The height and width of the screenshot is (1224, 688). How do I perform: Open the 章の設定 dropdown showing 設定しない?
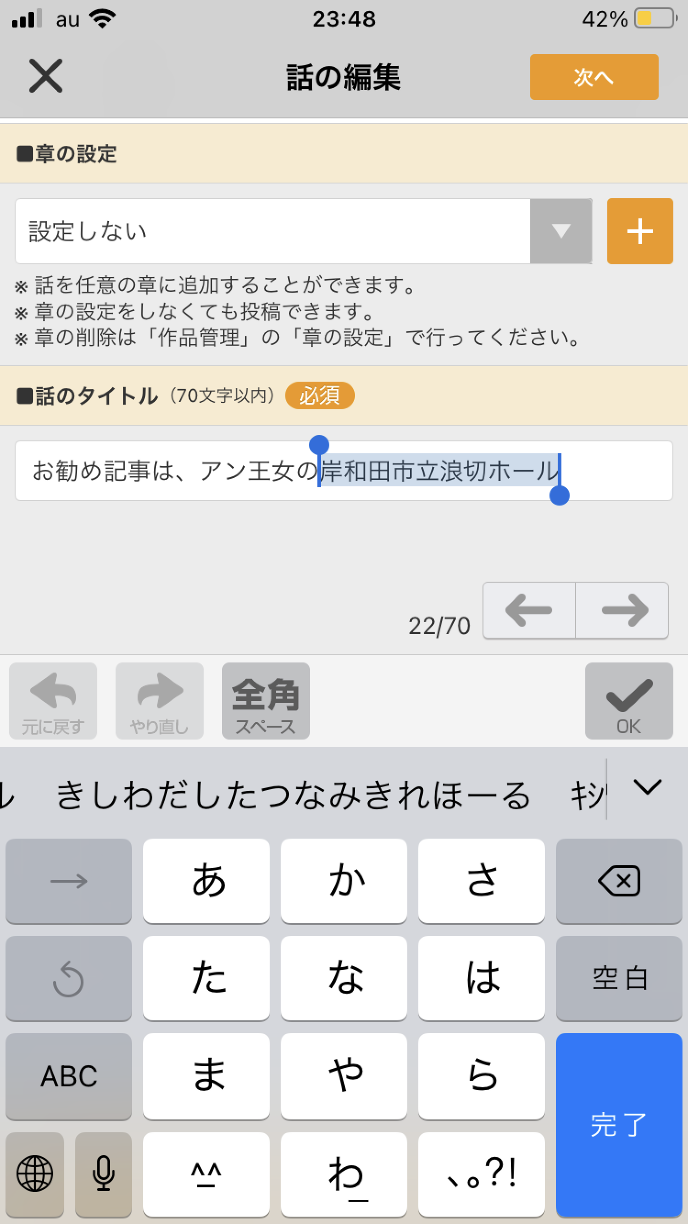click(304, 231)
